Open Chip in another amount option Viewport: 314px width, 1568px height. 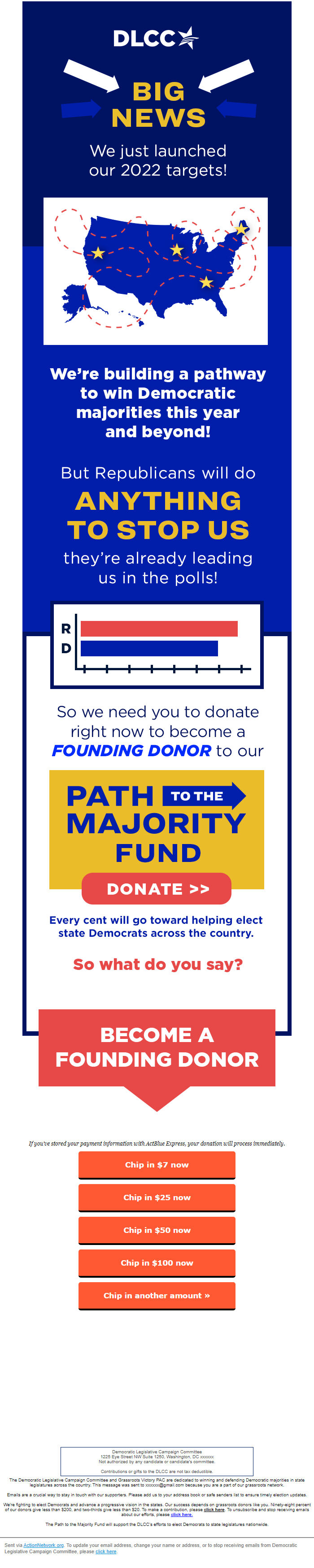157,1296
